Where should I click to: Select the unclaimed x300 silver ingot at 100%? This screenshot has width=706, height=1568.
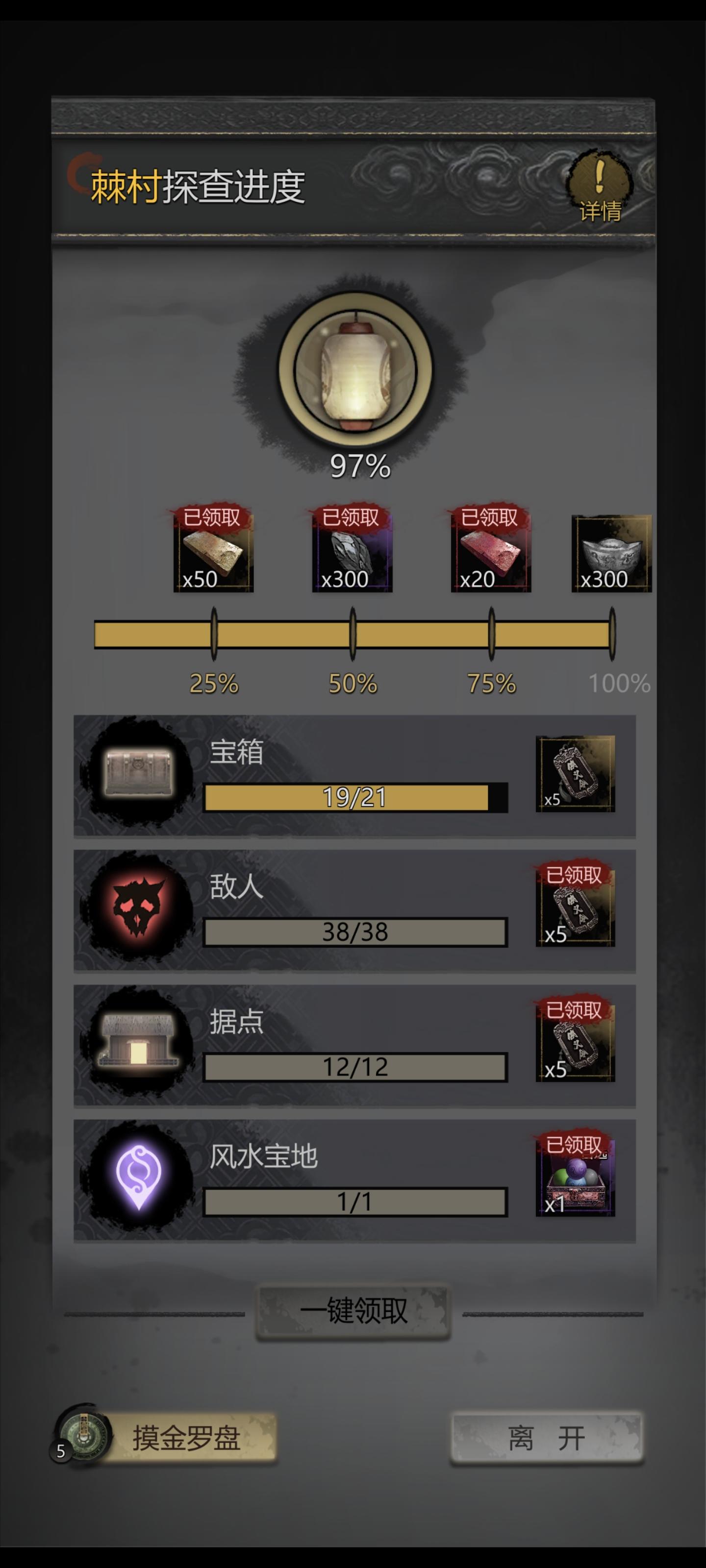tap(611, 555)
